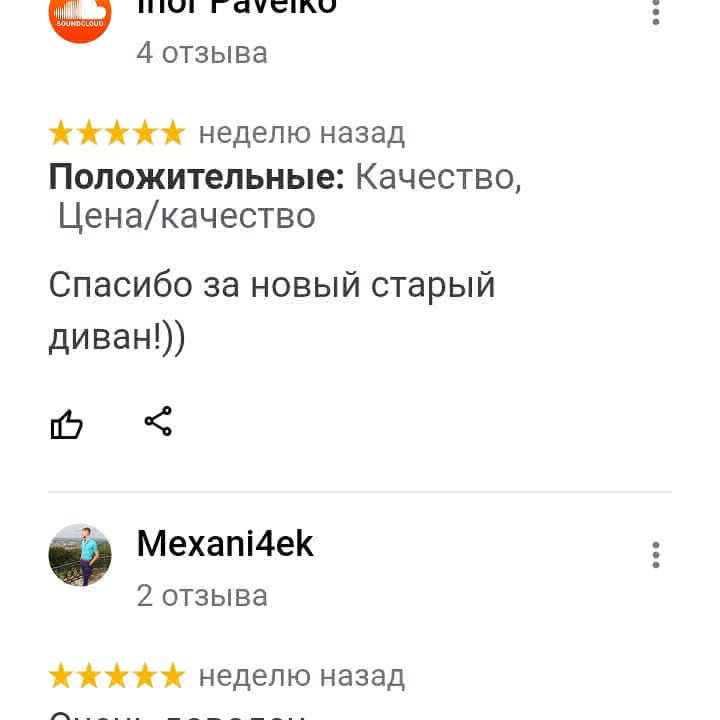Open Mexani4ek's reviewer profile
The height and width of the screenshot is (720, 720).
(225, 544)
